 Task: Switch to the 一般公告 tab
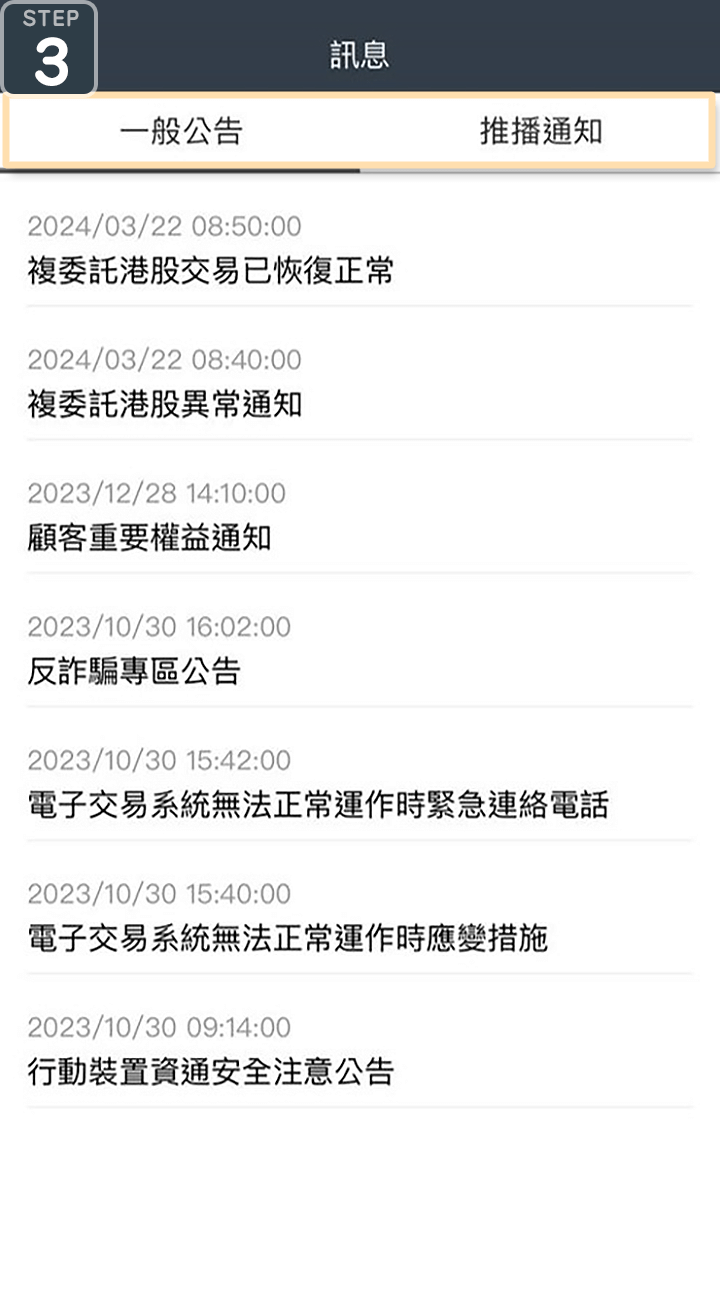(181, 131)
